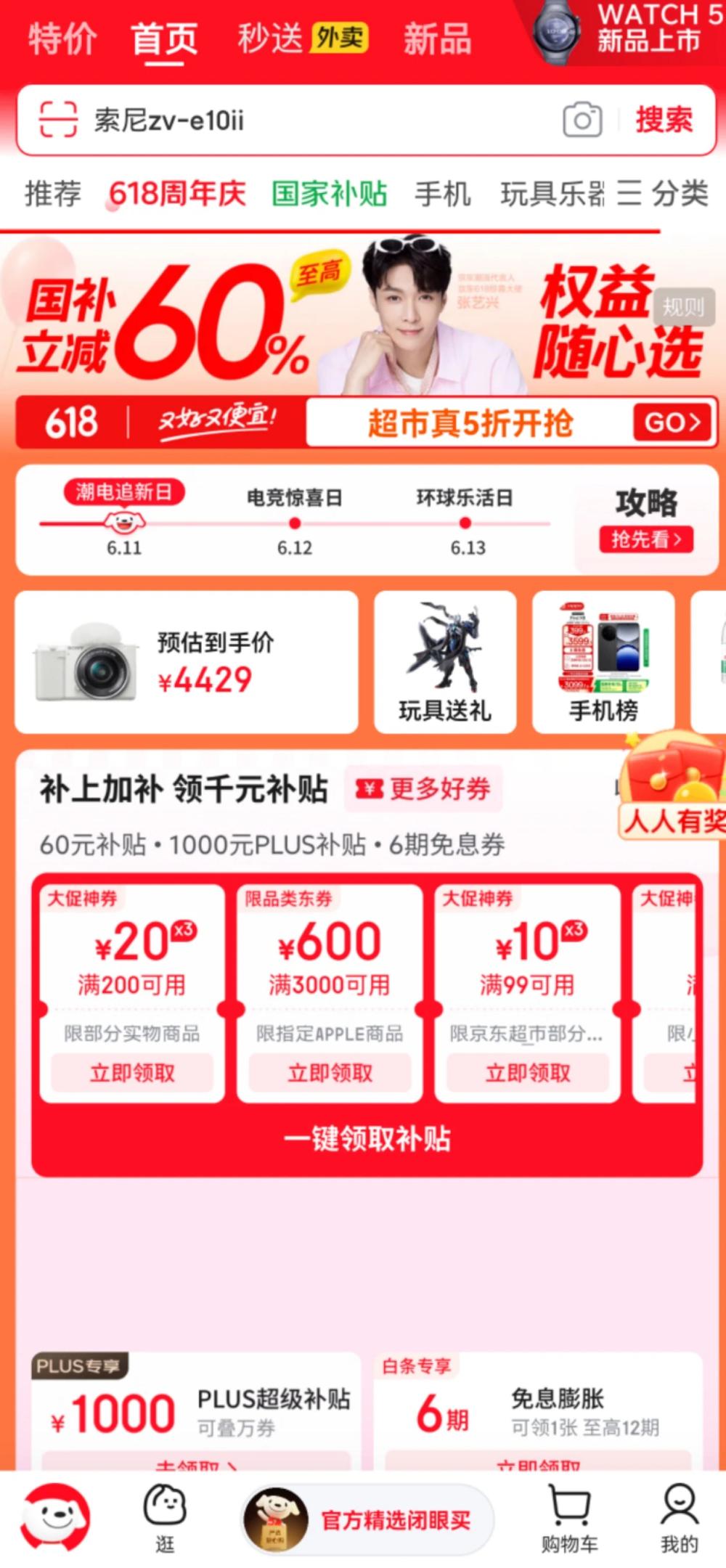Select the 手机 category tab

(442, 194)
